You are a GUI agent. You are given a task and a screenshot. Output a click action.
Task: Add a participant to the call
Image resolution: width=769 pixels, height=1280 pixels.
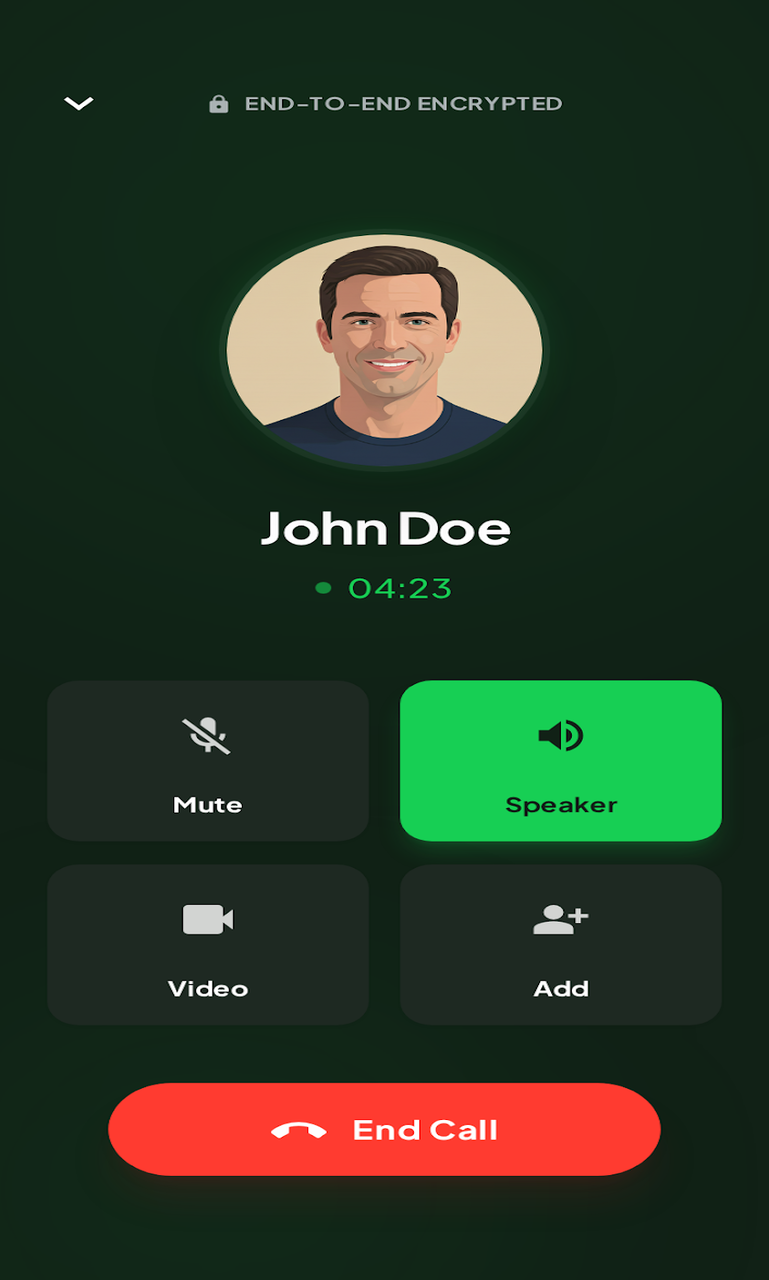[x=560, y=945]
